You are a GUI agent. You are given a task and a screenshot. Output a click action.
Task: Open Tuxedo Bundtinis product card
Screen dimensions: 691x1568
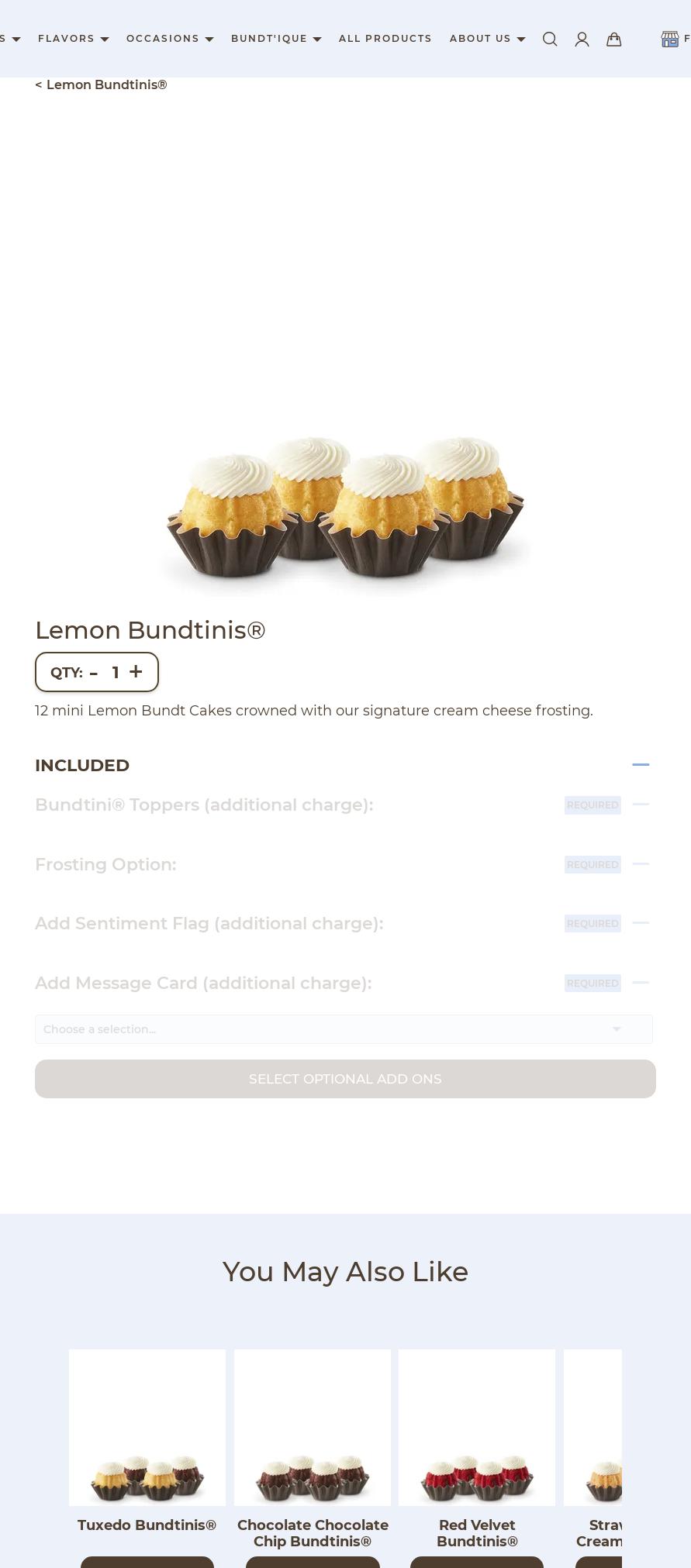click(x=147, y=1442)
